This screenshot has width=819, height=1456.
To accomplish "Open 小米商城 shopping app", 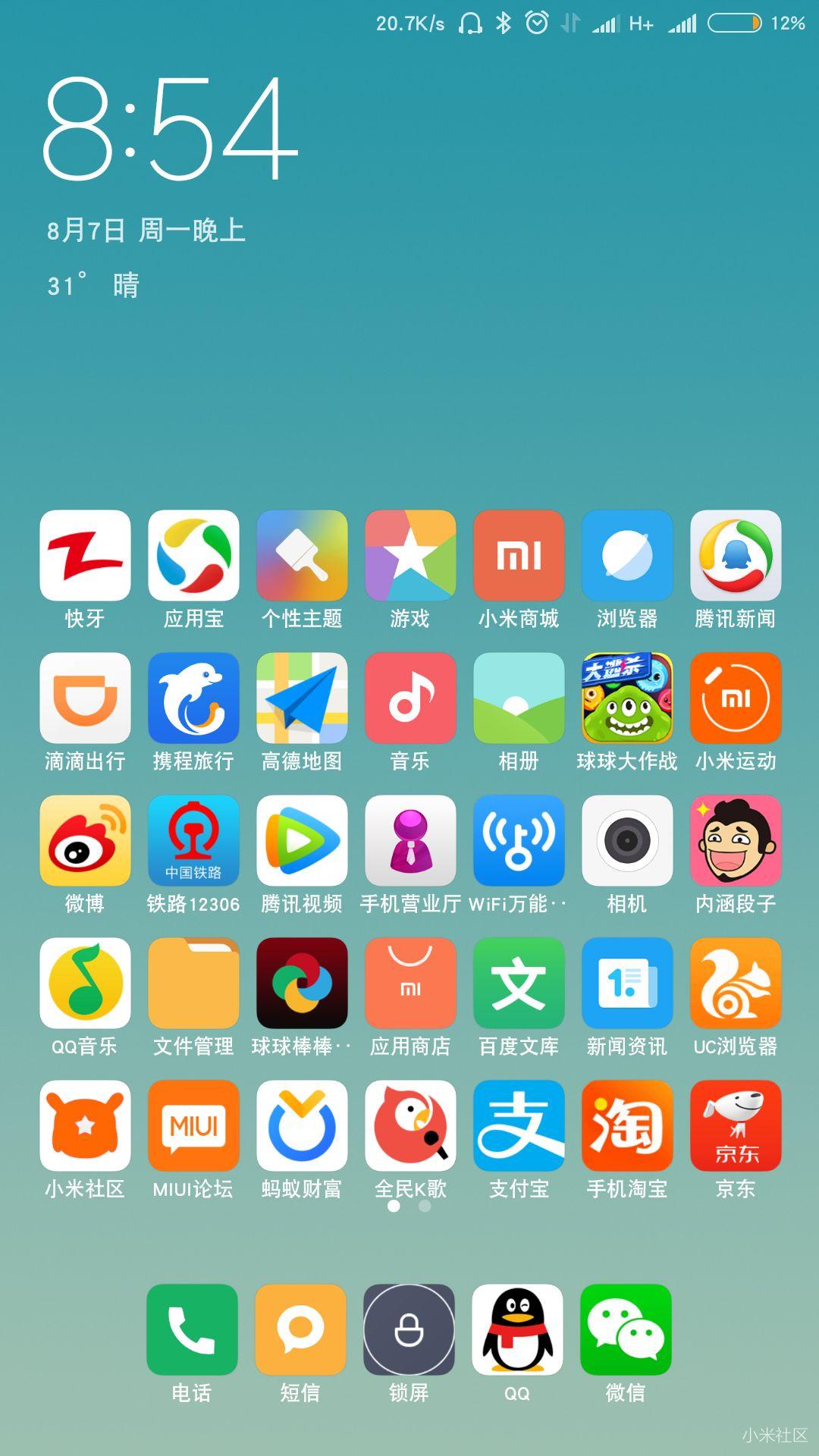I will (519, 556).
